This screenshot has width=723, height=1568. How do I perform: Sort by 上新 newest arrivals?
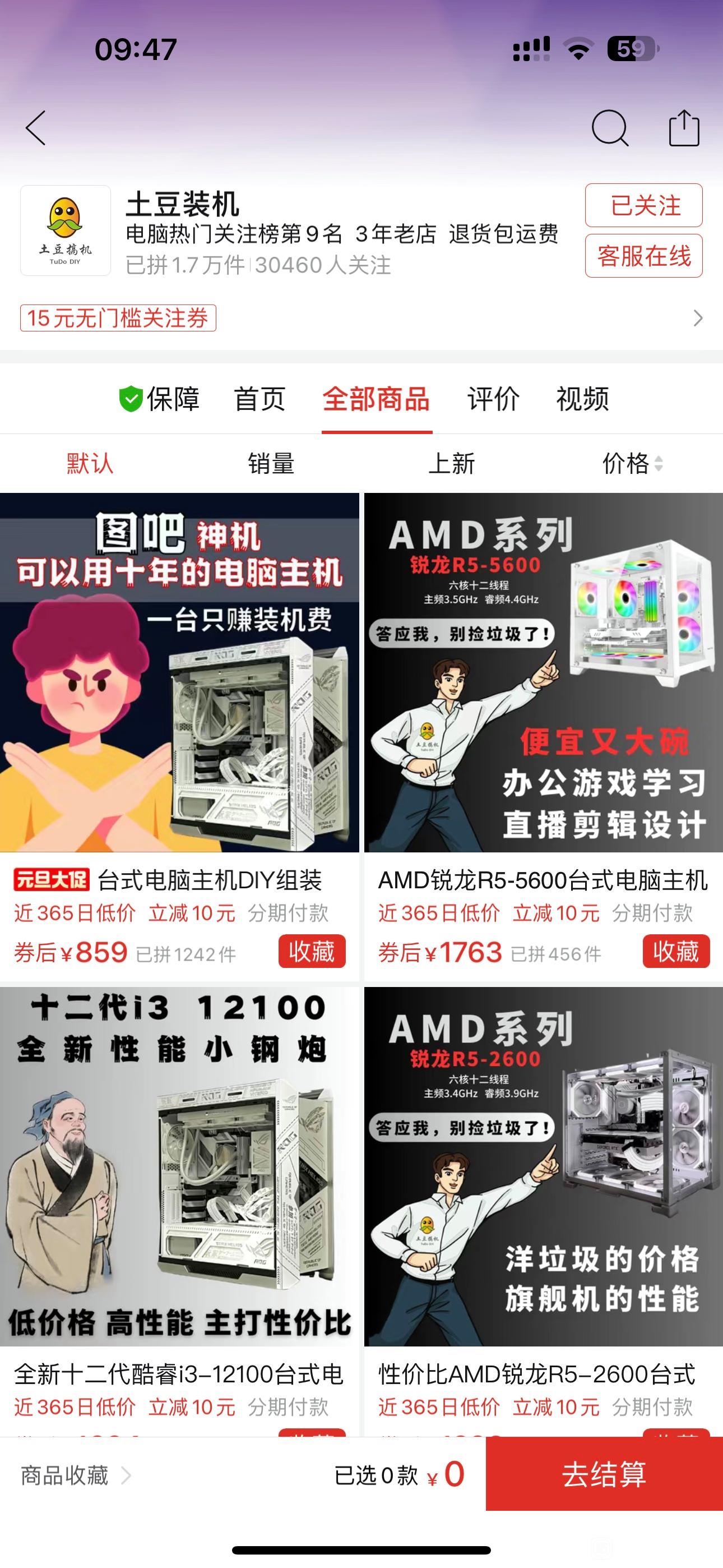click(x=452, y=464)
